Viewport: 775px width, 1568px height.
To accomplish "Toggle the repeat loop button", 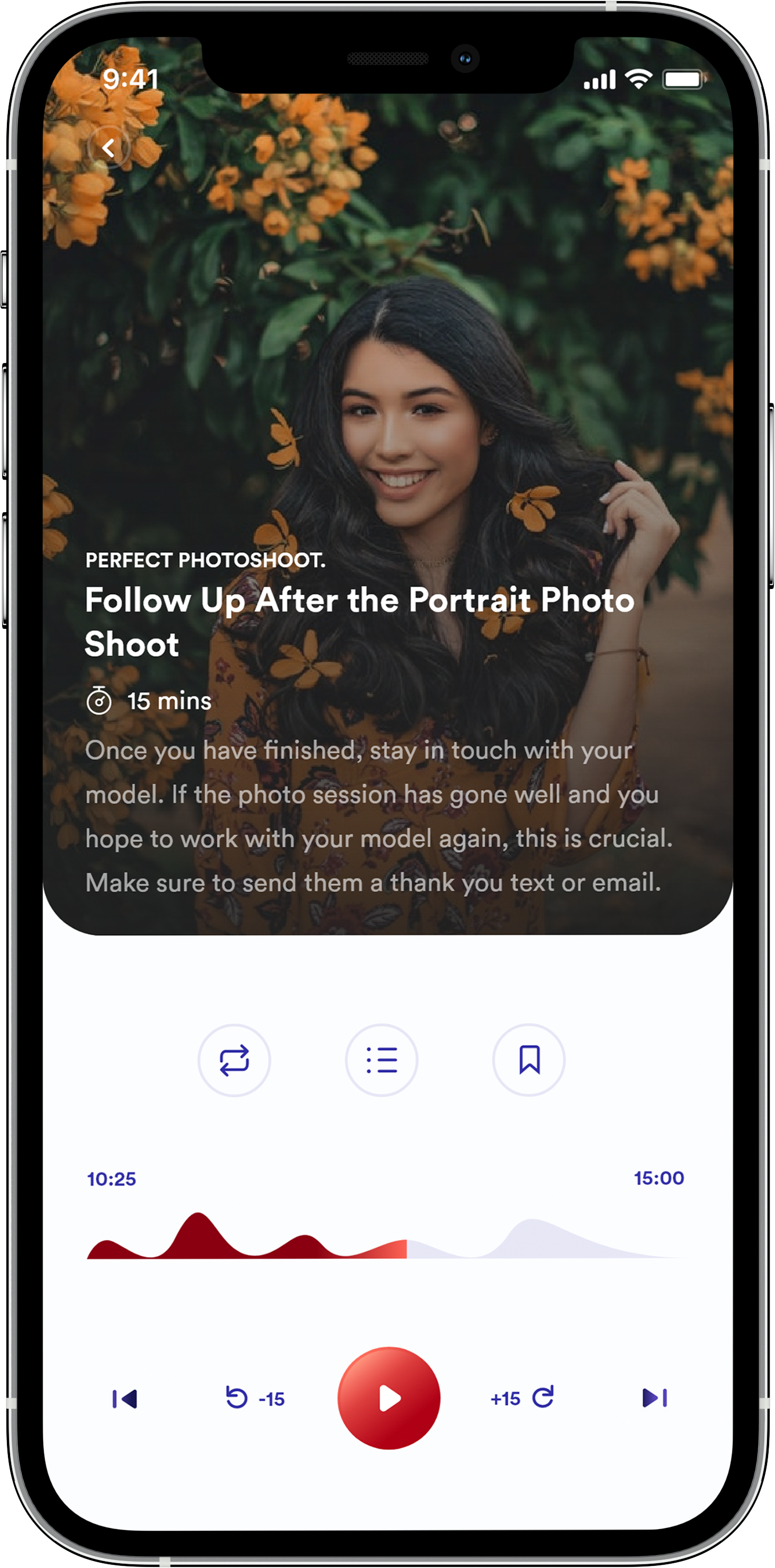I will [234, 1060].
